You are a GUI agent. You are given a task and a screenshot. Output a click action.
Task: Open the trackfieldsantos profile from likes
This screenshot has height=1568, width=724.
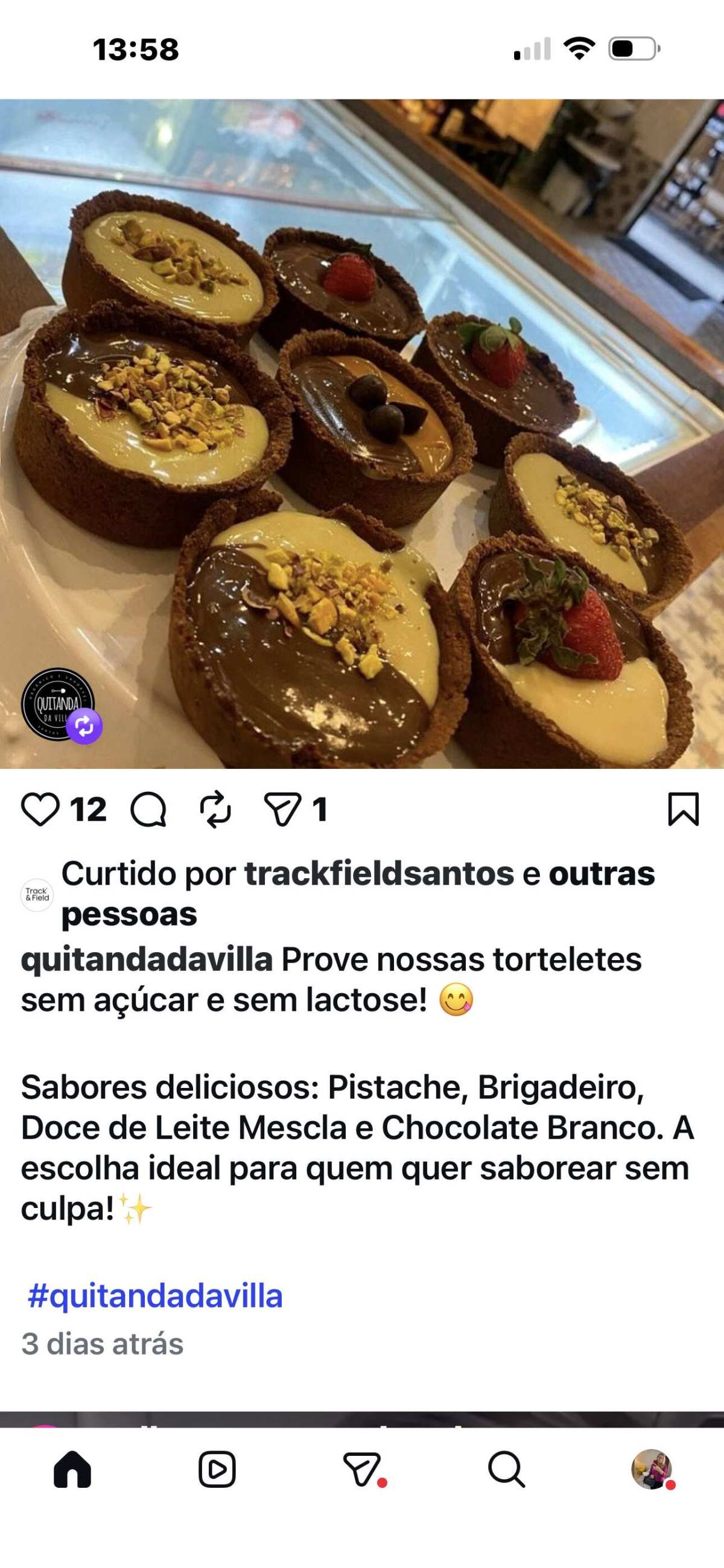tap(379, 873)
